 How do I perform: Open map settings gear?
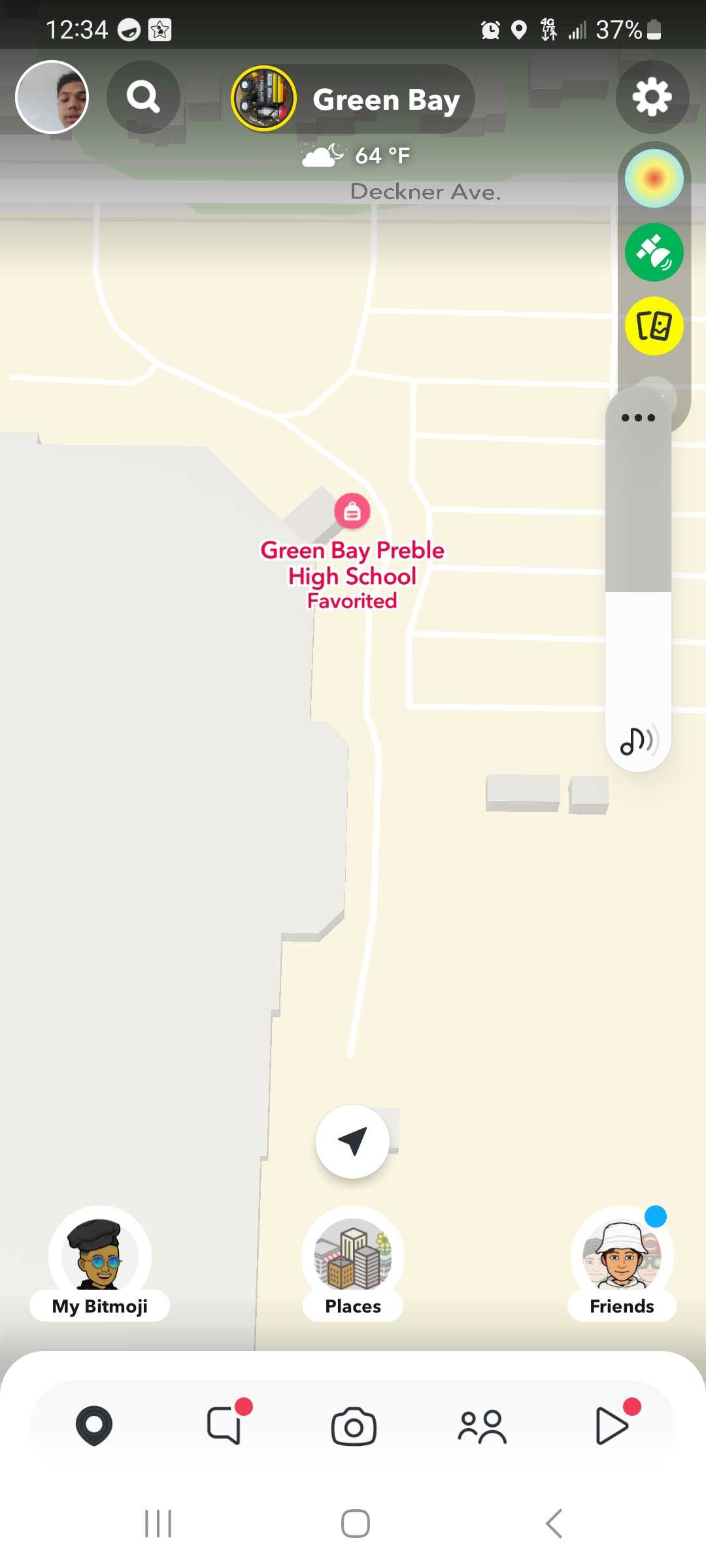pos(652,97)
